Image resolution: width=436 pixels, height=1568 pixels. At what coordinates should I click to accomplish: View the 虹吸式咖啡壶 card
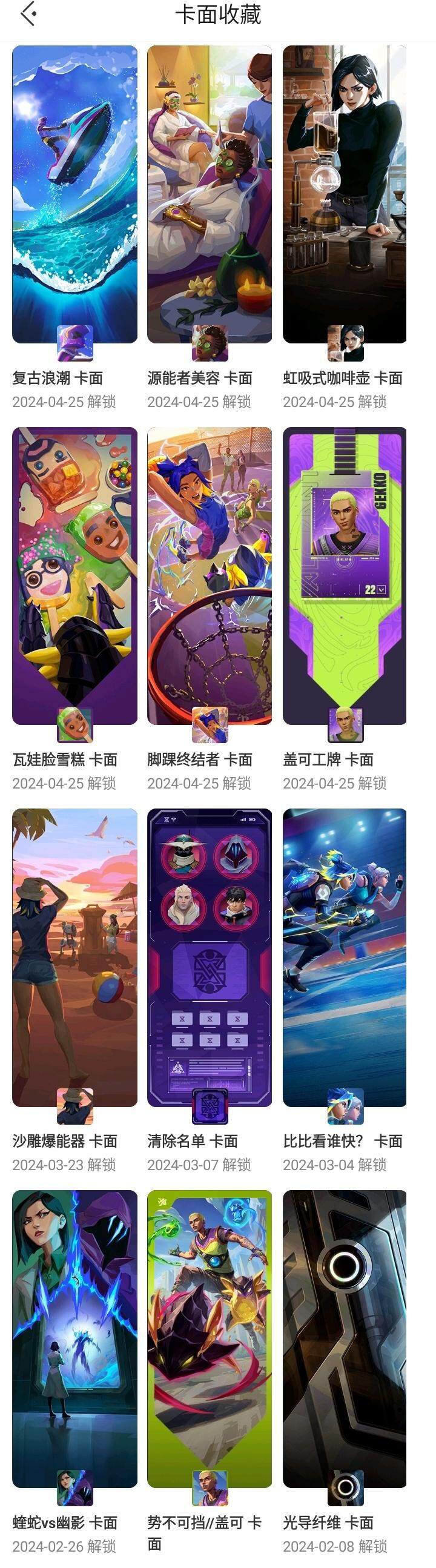tap(345, 195)
